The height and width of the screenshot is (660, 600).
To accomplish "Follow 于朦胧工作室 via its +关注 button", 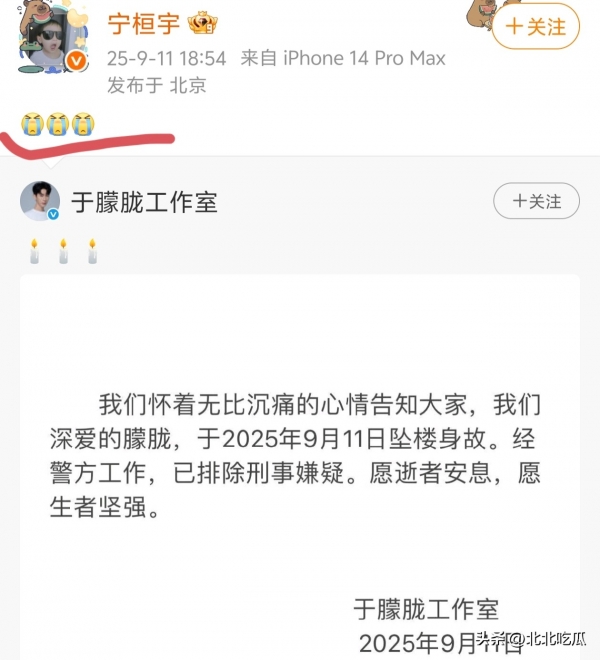I will point(535,201).
